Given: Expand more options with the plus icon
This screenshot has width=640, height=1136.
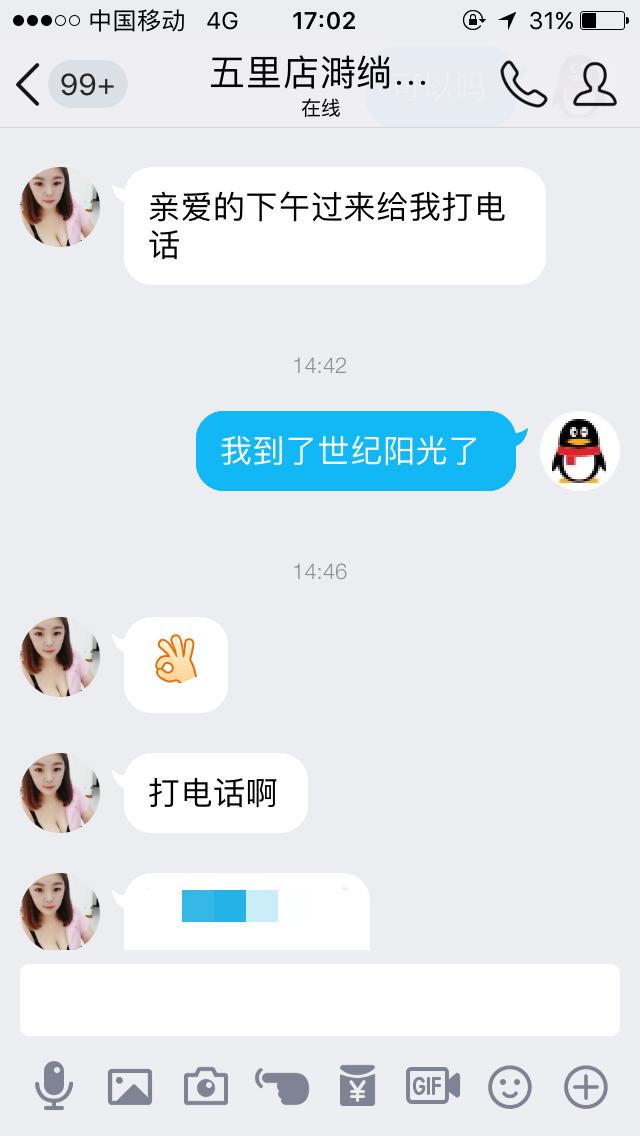Looking at the screenshot, I should [x=586, y=1086].
